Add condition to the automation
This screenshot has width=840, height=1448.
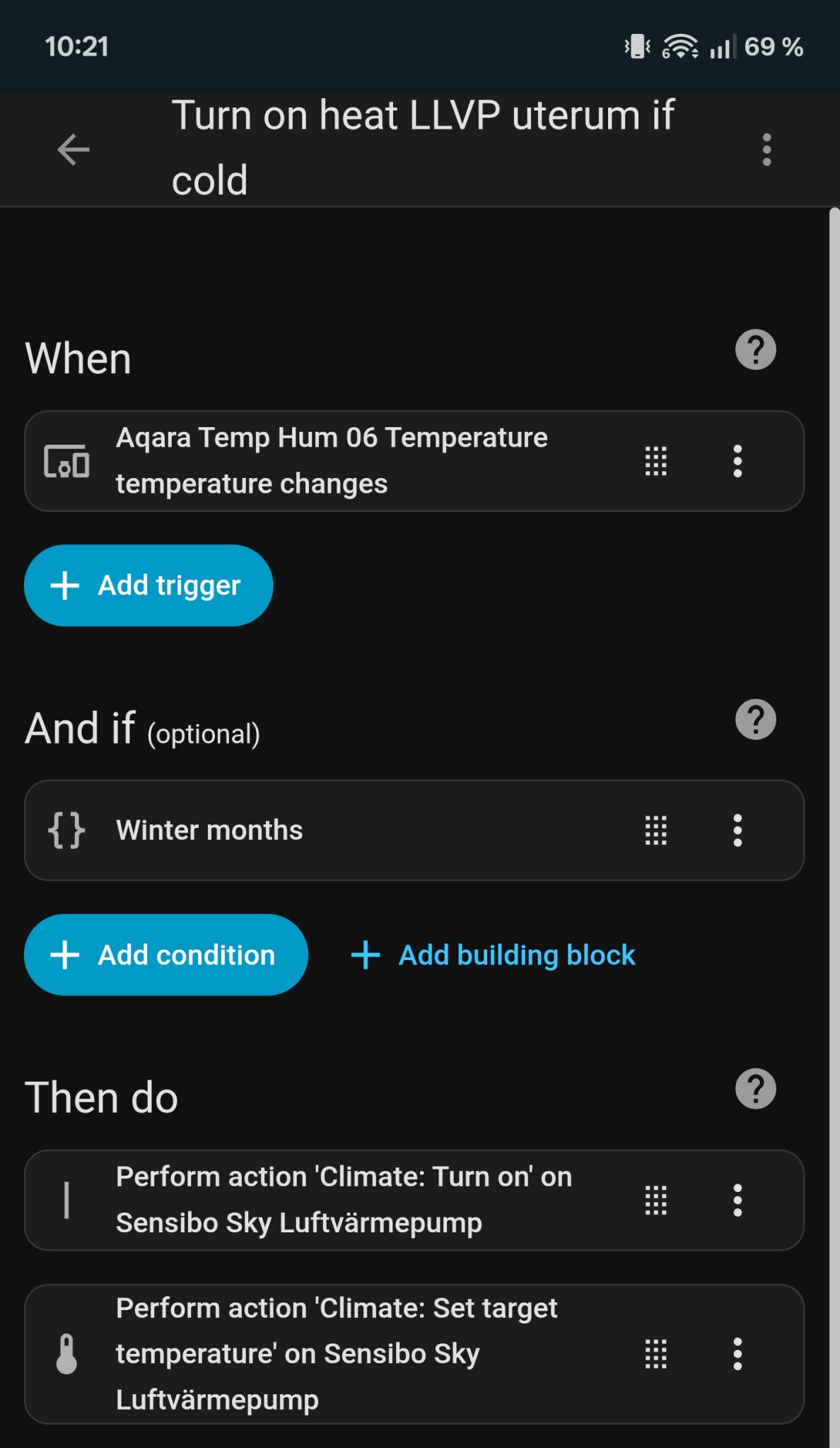166,955
